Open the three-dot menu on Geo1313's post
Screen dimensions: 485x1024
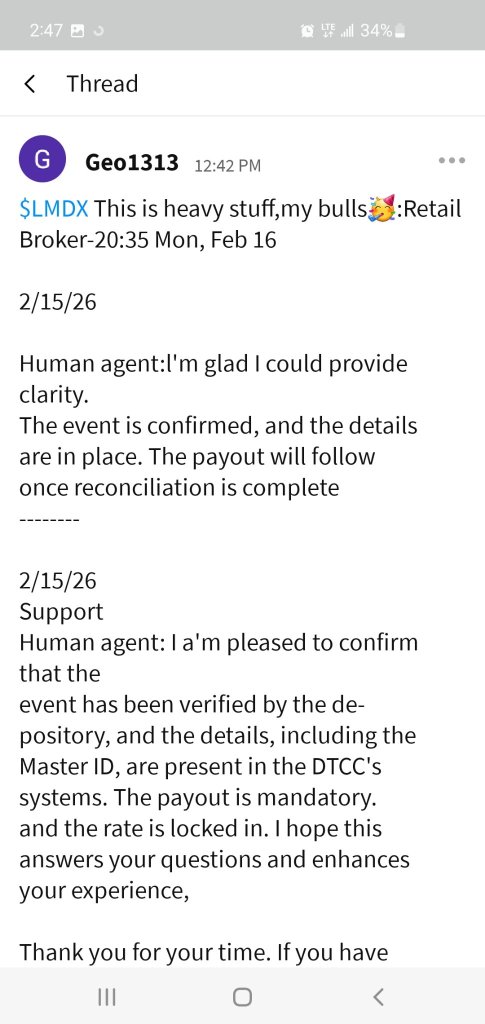tap(452, 160)
